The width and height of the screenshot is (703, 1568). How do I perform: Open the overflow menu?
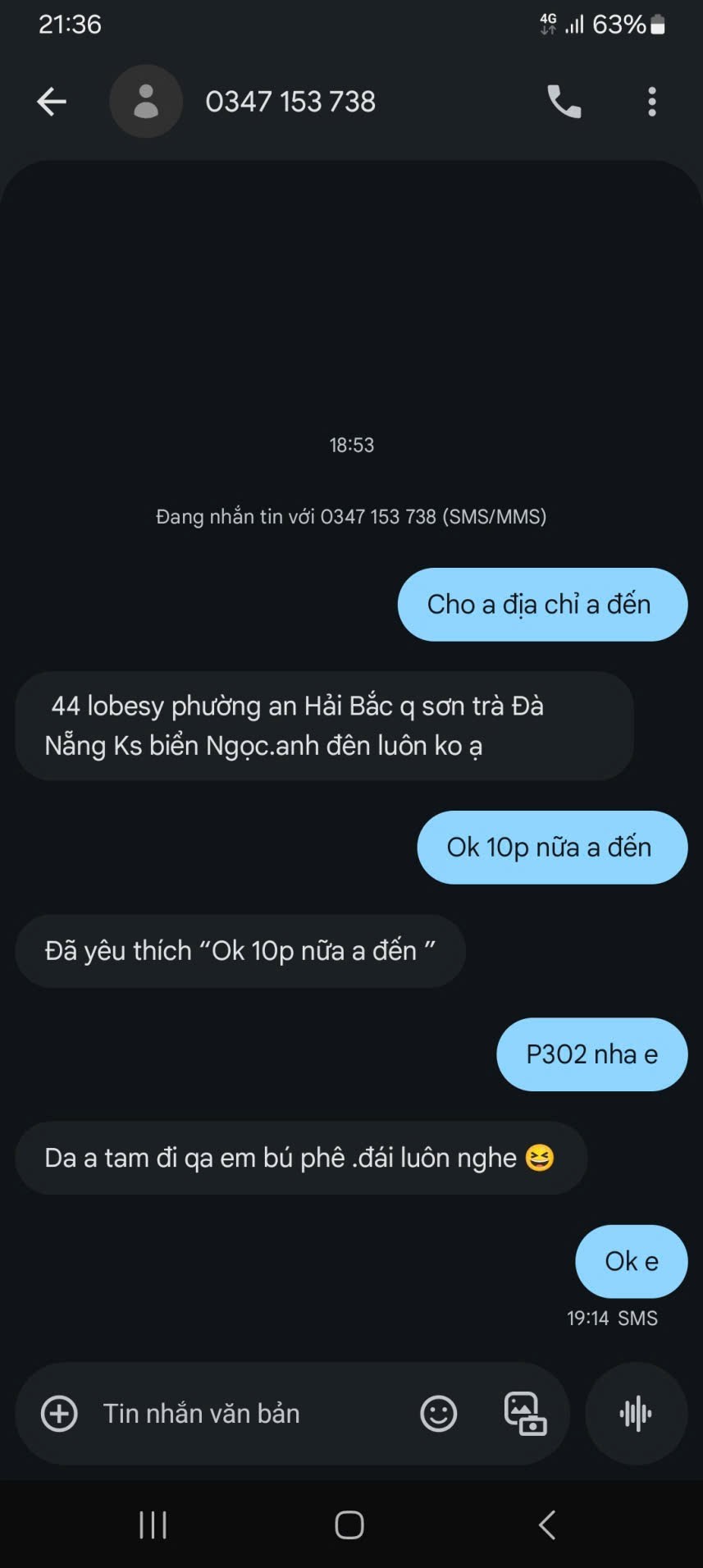tap(652, 102)
